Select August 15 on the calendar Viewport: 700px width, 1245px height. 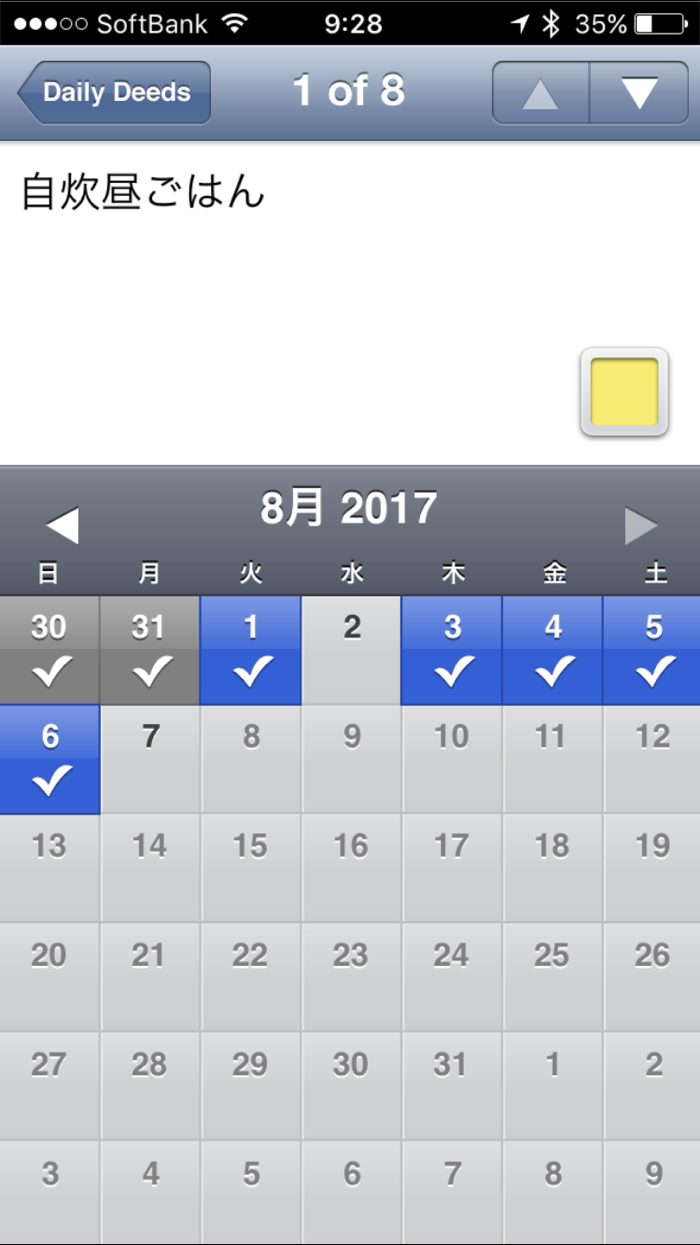coord(250,868)
